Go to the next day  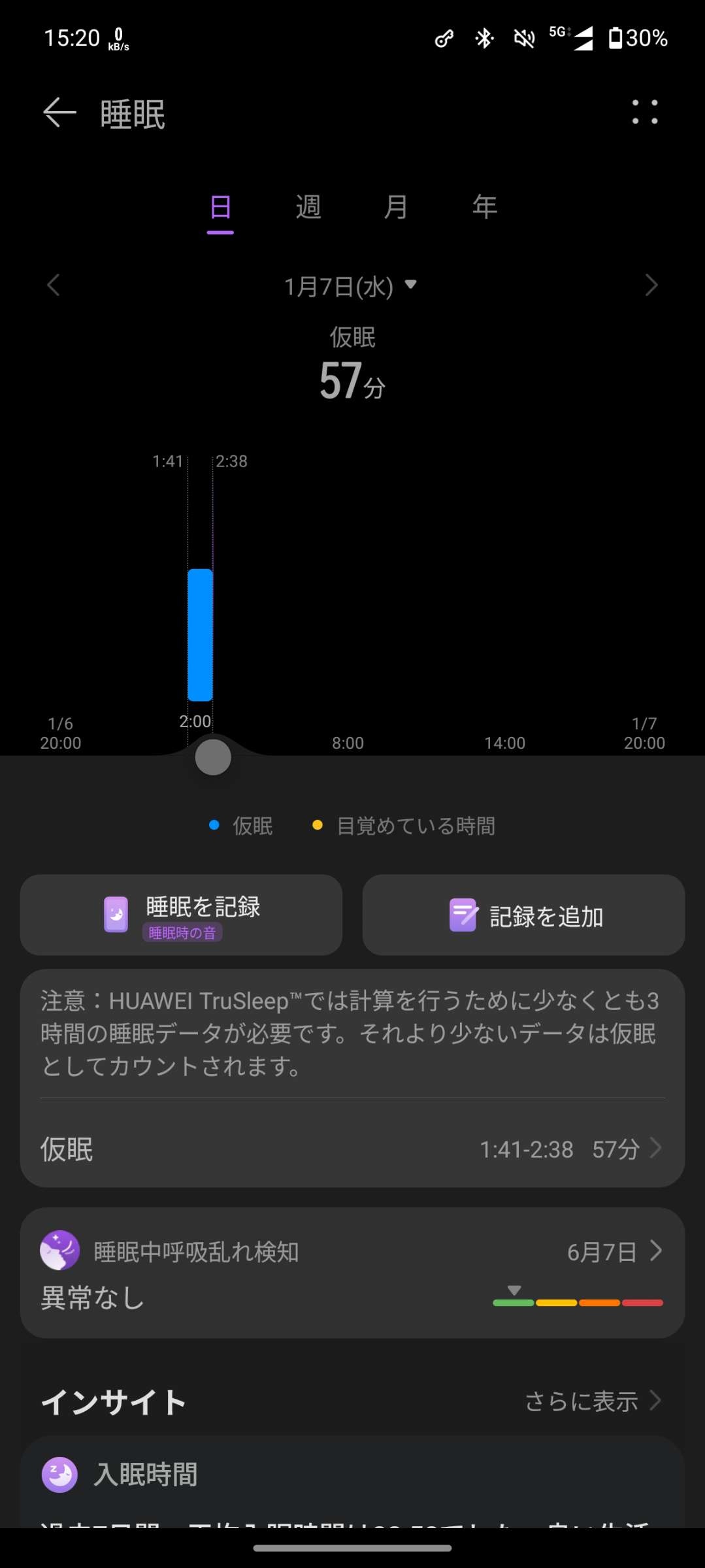click(651, 286)
